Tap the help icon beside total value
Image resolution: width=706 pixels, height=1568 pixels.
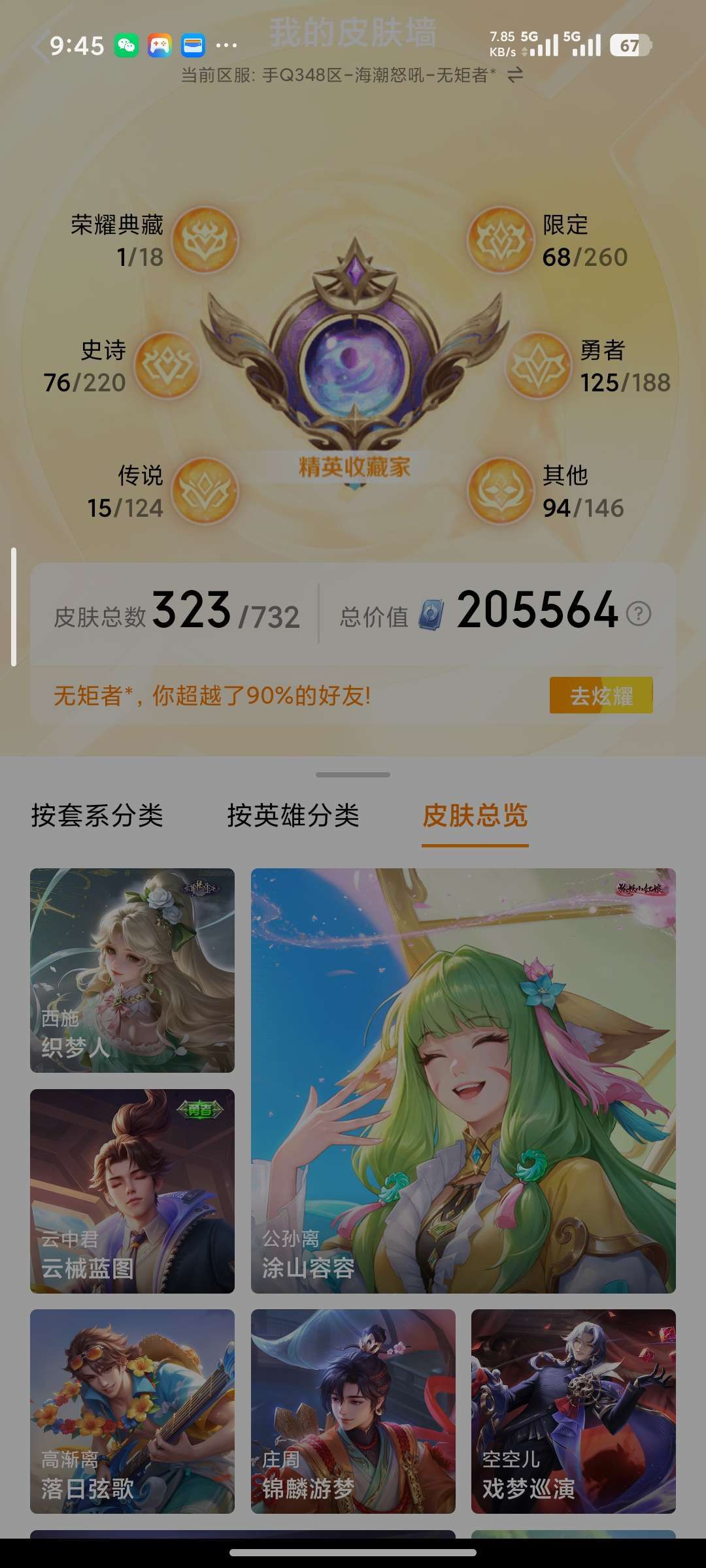[x=639, y=613]
